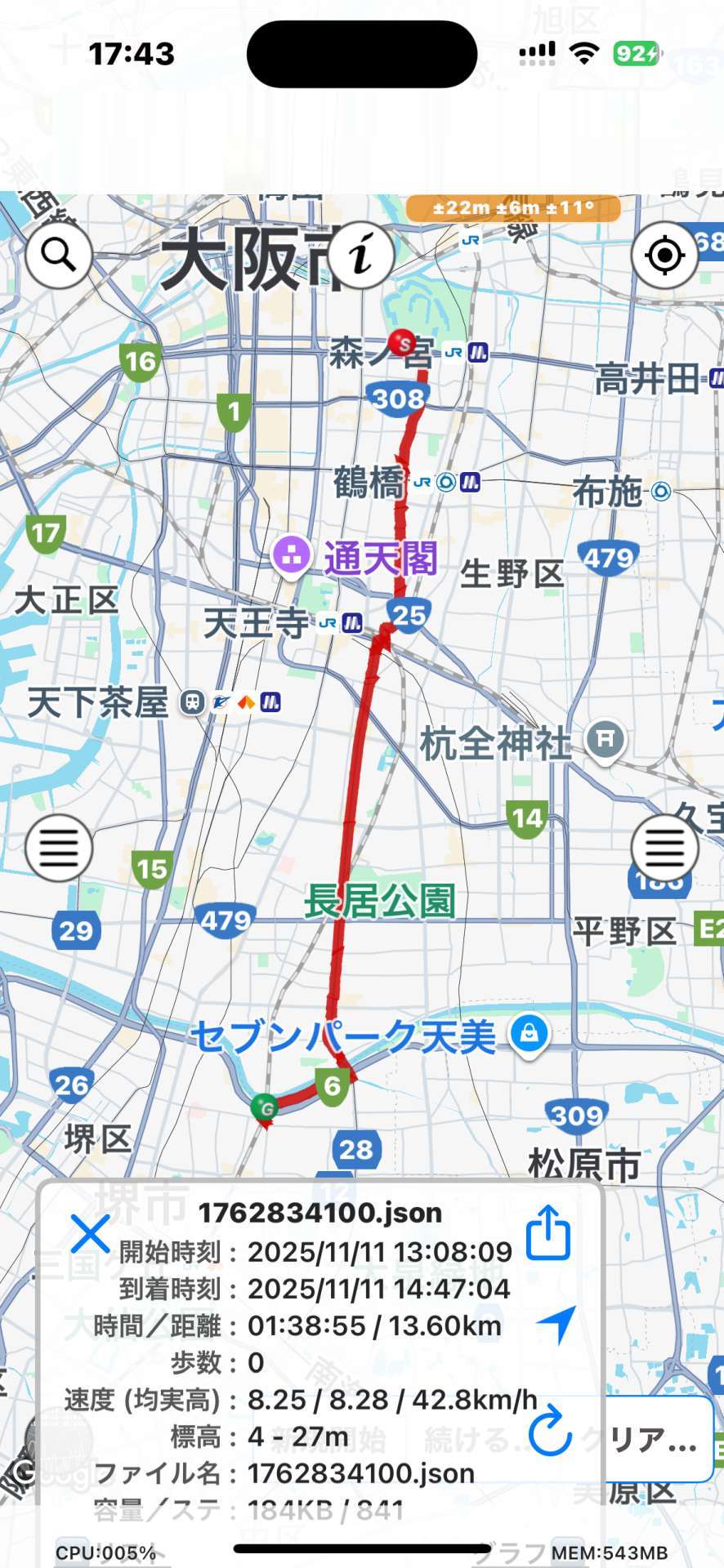
Task: Select the 杭全神社 shrine pin
Action: pos(606,740)
